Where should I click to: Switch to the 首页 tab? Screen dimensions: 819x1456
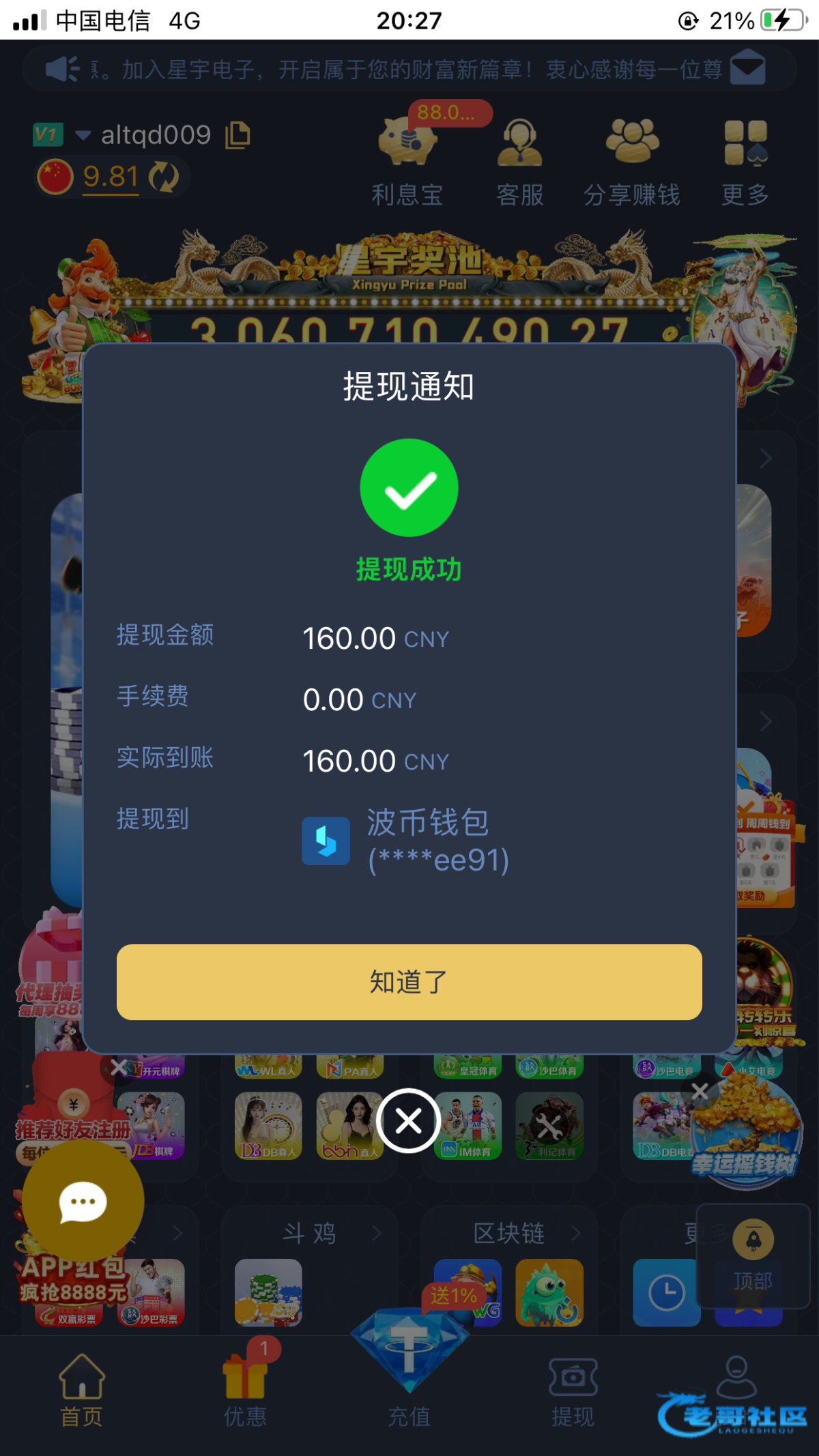point(82,1391)
